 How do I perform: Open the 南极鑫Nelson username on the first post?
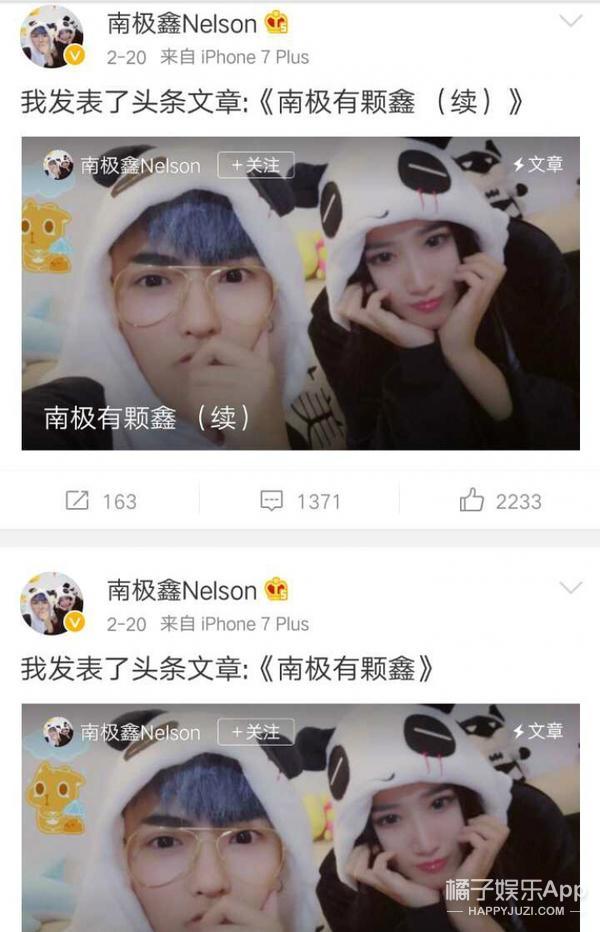tap(182, 23)
